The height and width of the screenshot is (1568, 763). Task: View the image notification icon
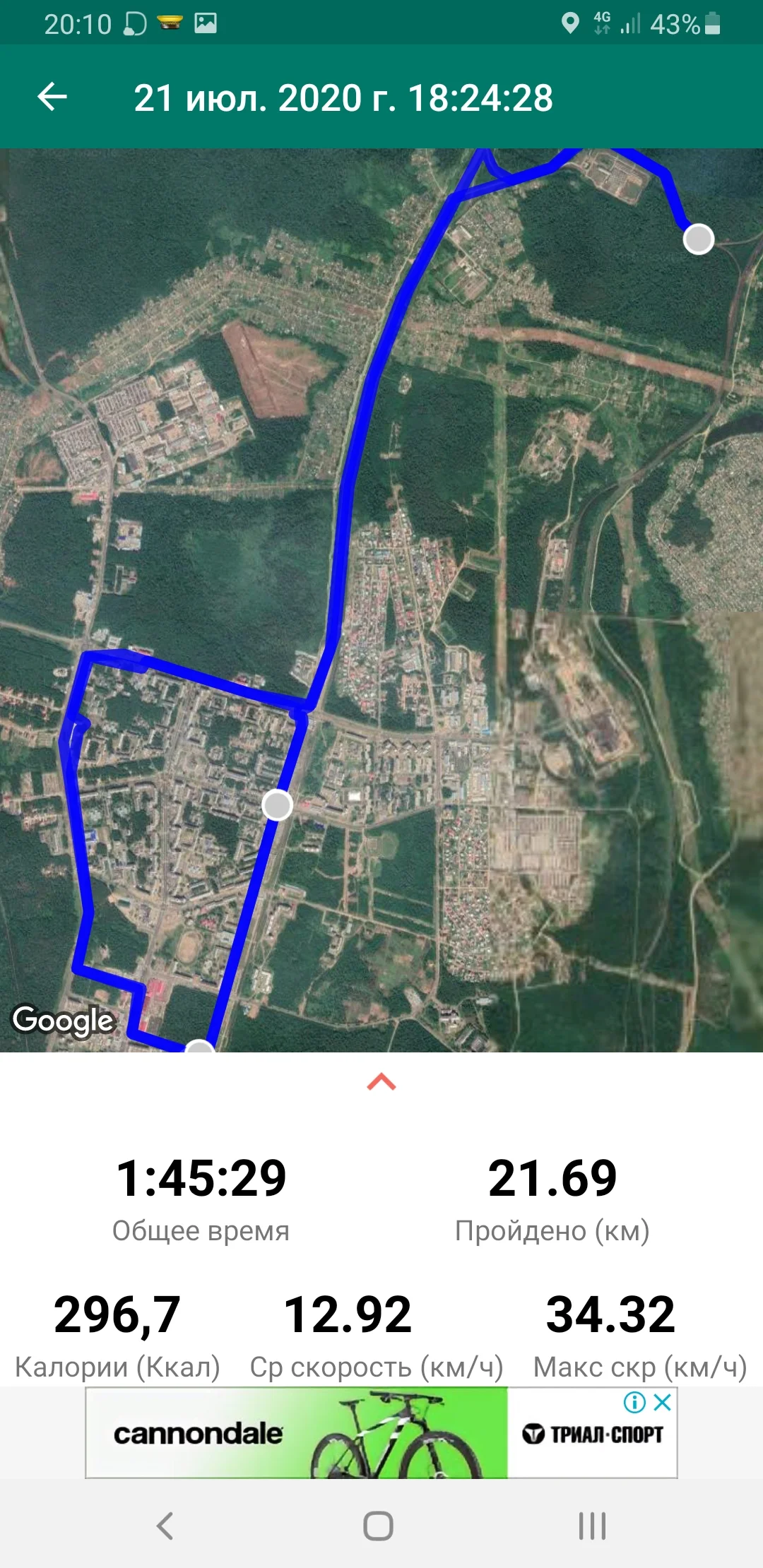point(204,22)
